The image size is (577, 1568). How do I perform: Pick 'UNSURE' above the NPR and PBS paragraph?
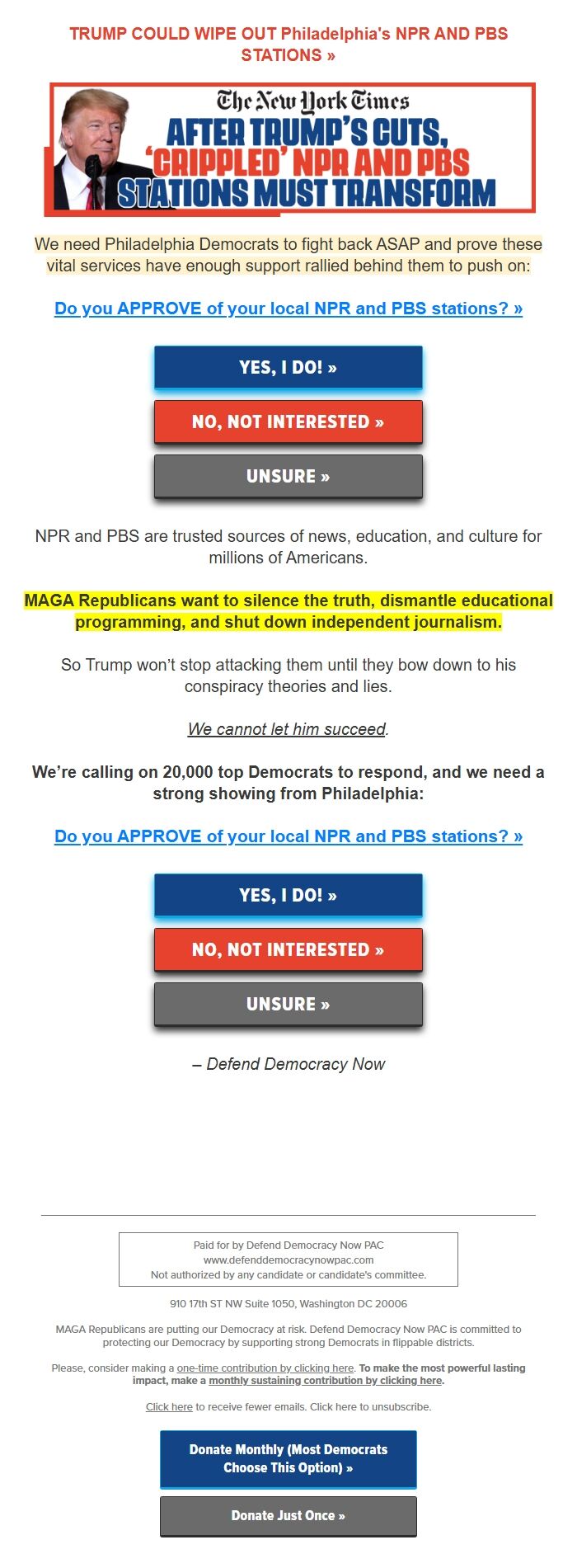tap(288, 477)
